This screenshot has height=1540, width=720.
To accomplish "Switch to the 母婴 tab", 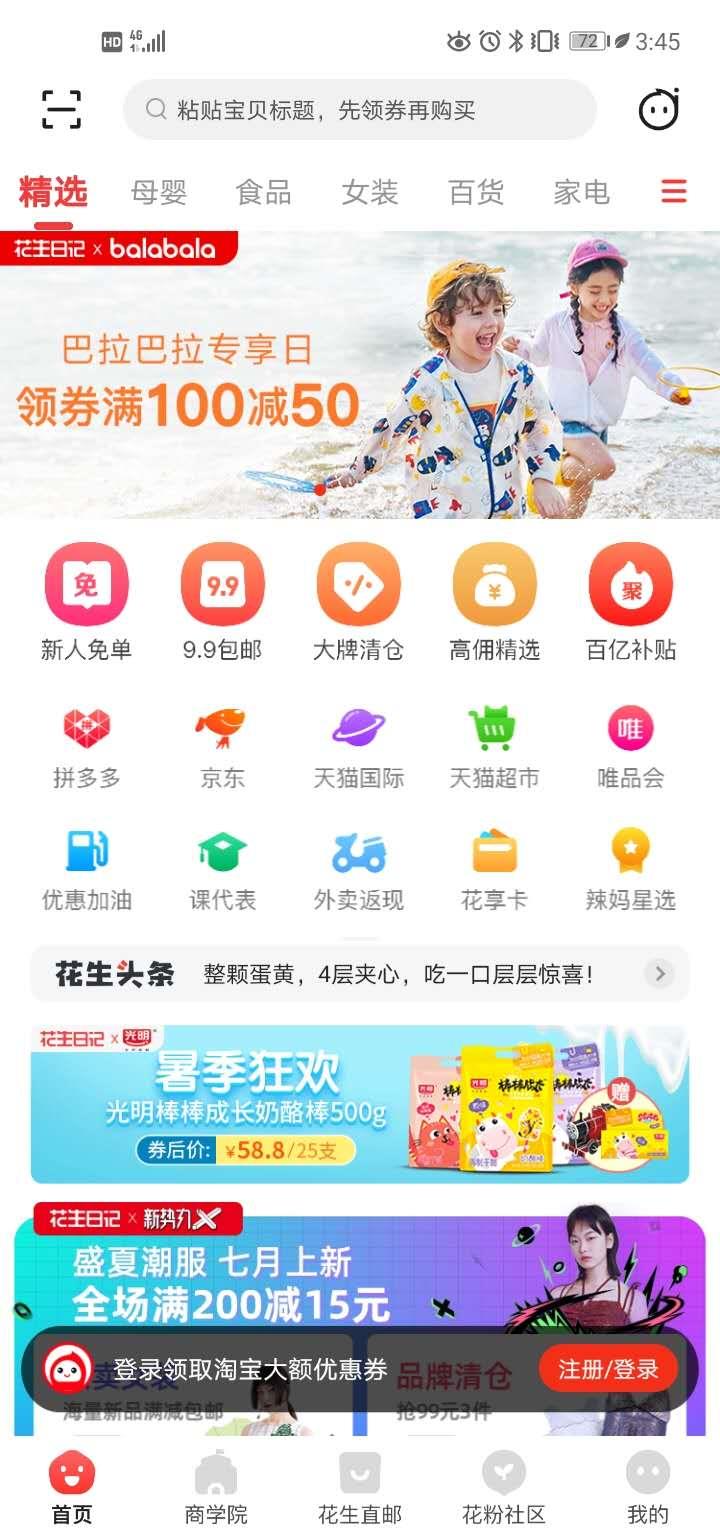I will 159,192.
